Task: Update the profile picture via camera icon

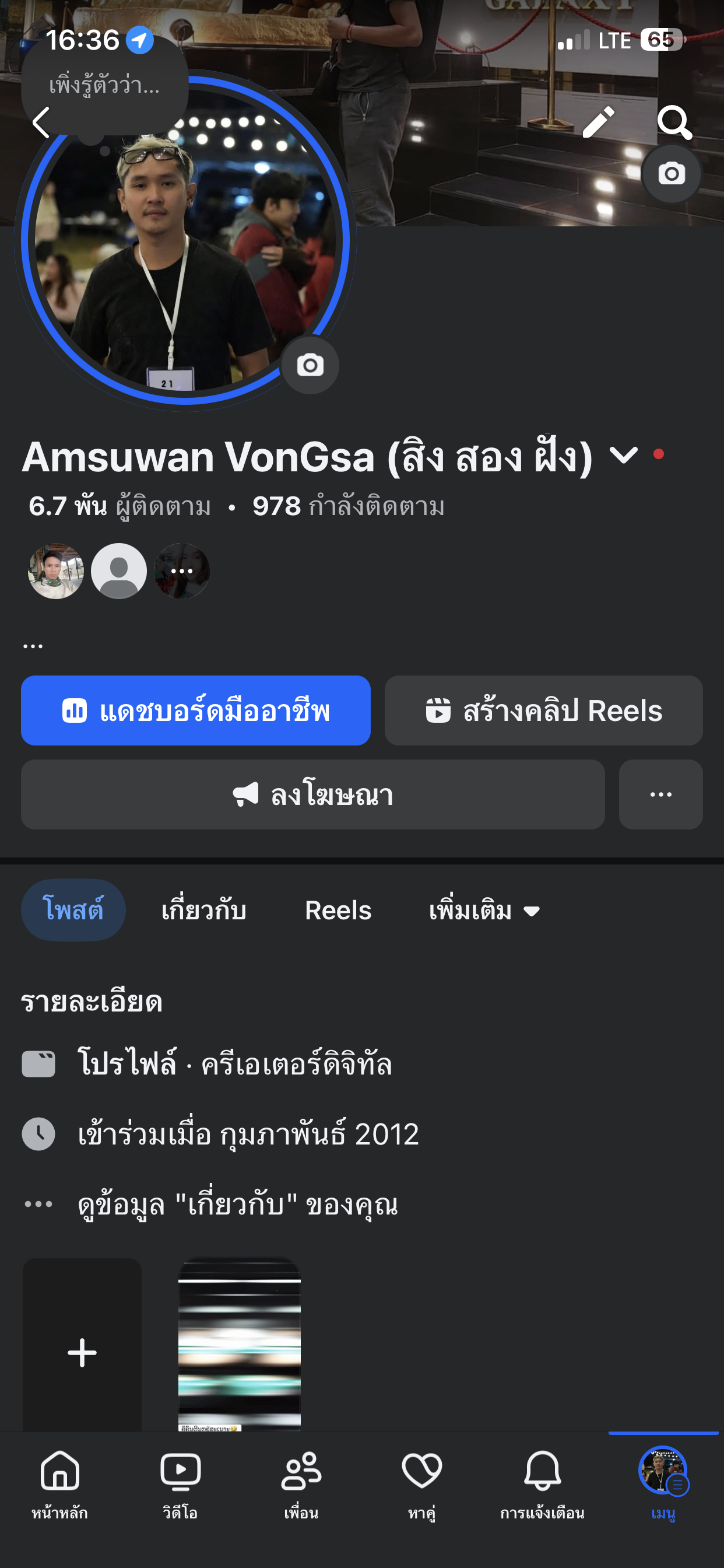Action: (310, 365)
